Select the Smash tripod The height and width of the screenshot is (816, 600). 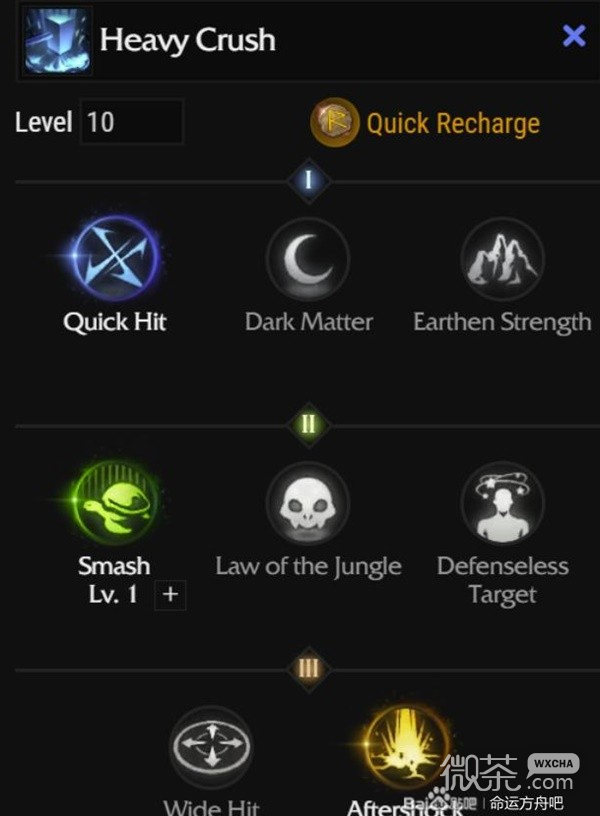(115, 503)
